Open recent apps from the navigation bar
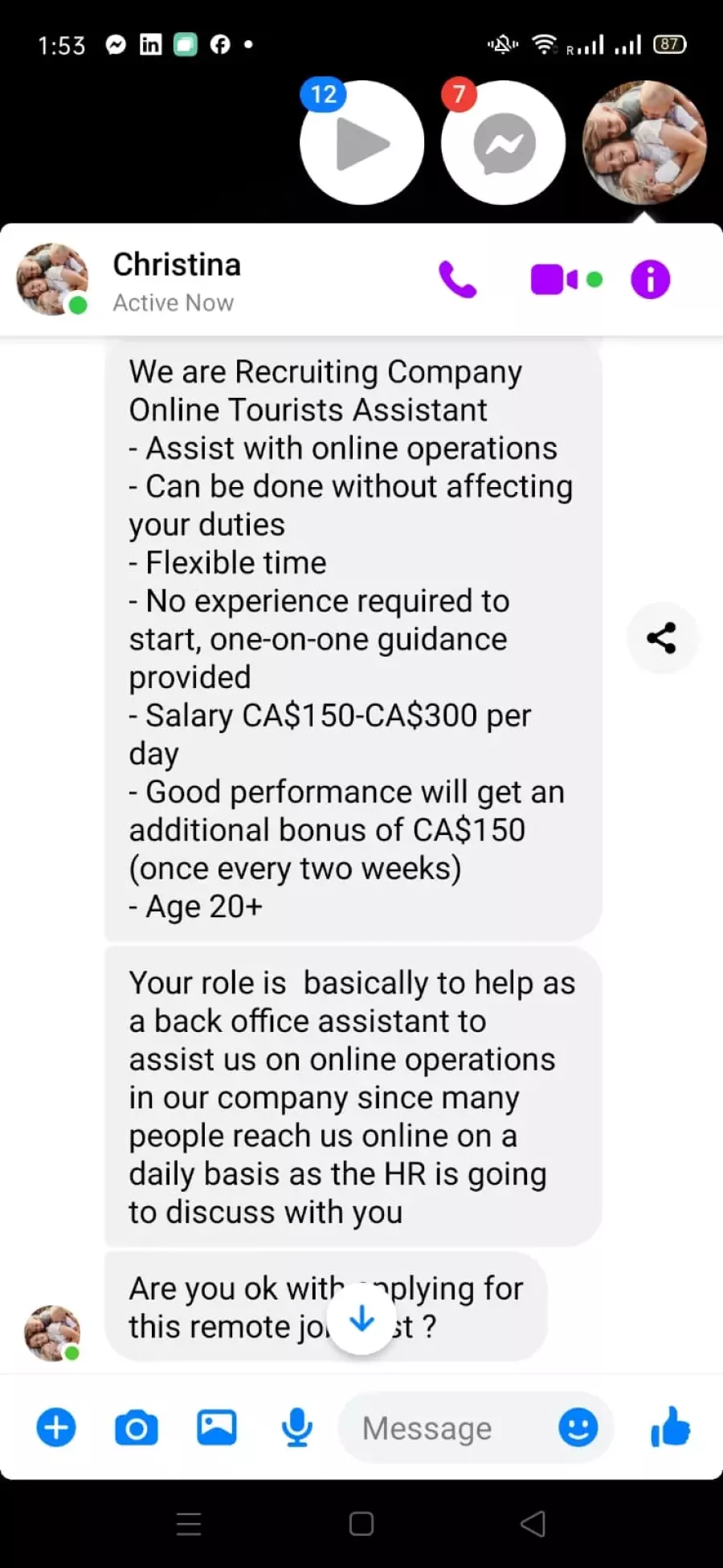This screenshot has height=1568, width=723. point(189,1524)
